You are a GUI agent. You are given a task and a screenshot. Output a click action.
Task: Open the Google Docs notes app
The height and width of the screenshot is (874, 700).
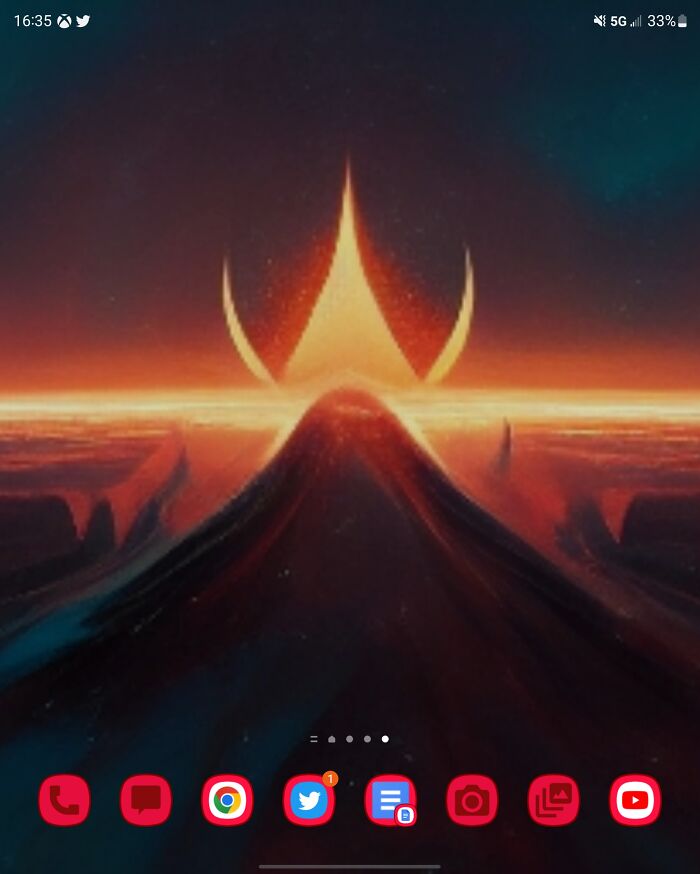[x=390, y=800]
